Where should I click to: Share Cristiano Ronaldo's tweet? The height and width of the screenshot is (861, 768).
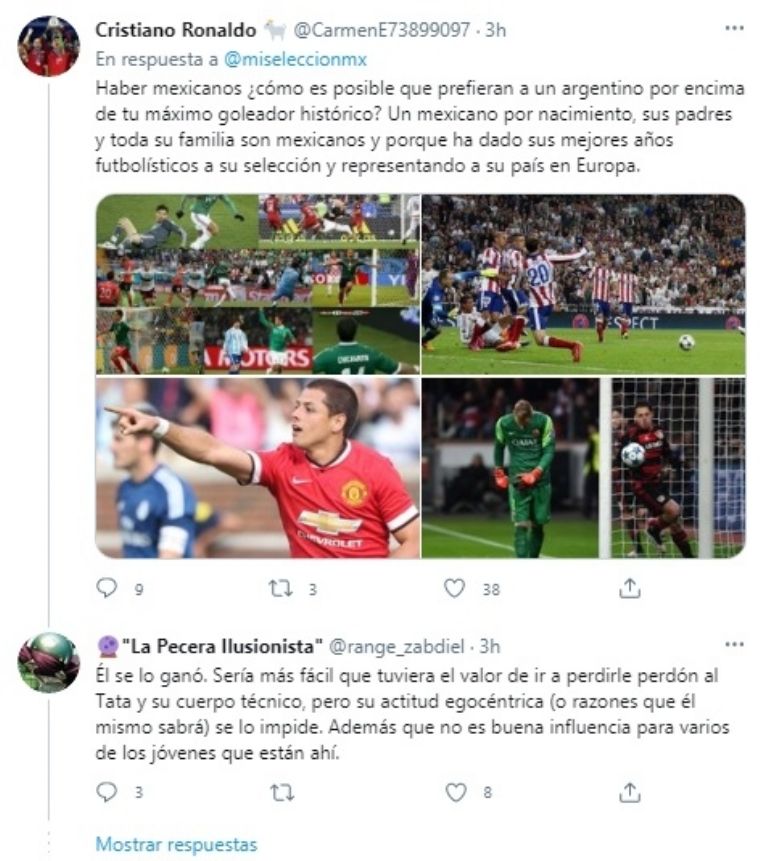pos(629,589)
